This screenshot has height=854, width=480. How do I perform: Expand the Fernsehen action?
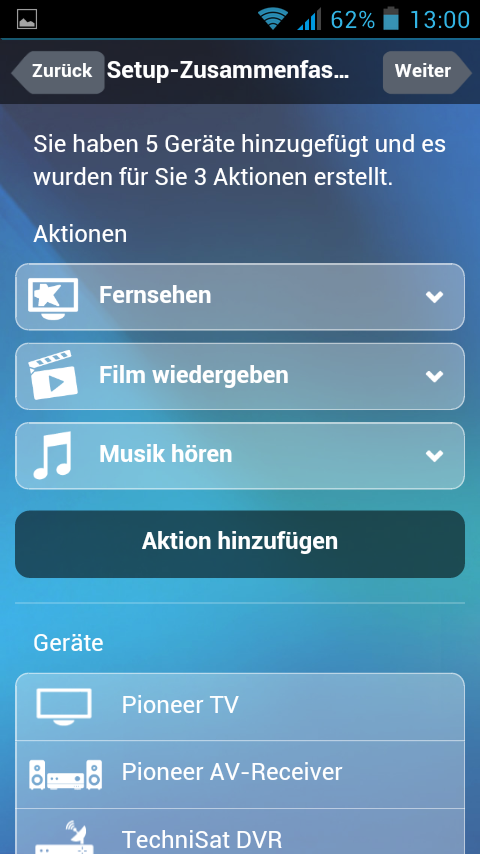(x=240, y=297)
